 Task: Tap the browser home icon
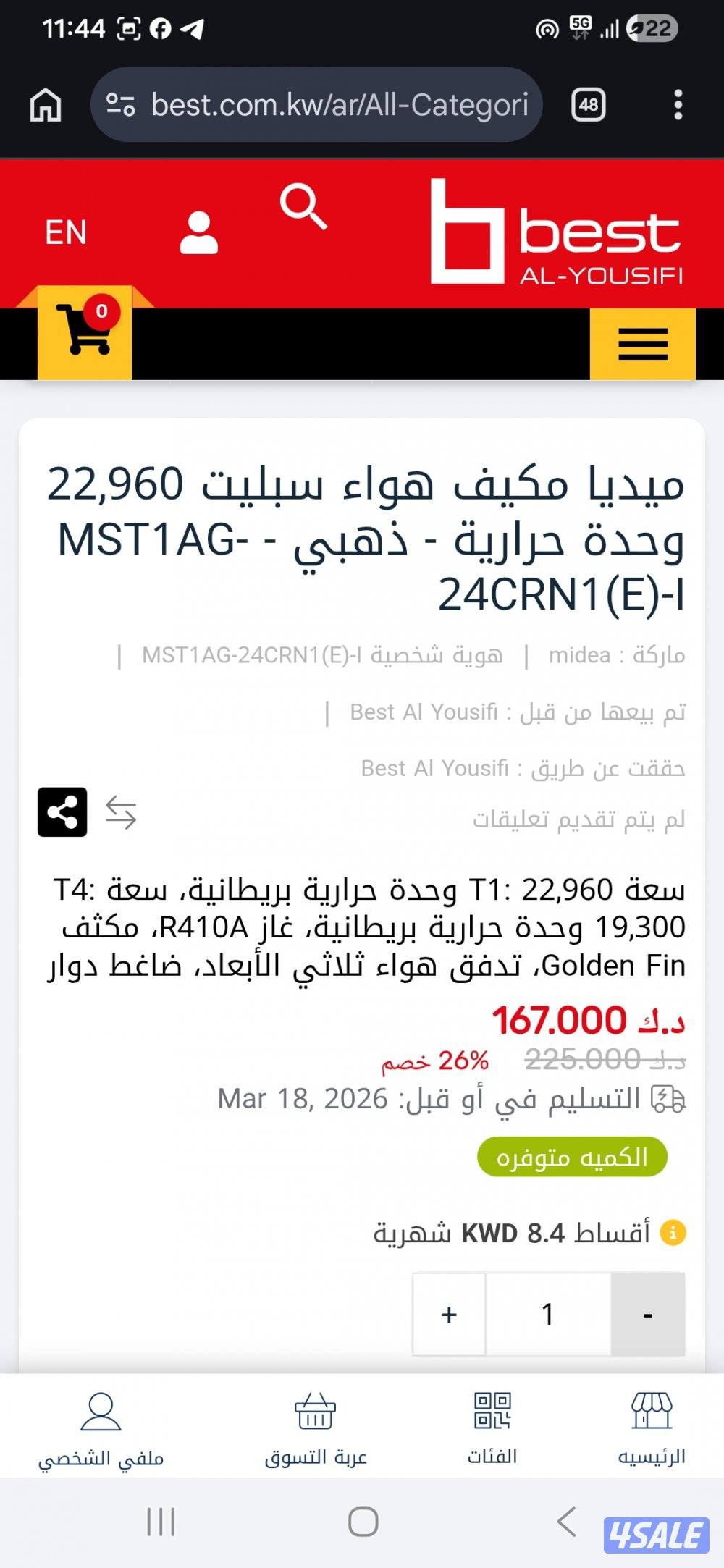(45, 104)
